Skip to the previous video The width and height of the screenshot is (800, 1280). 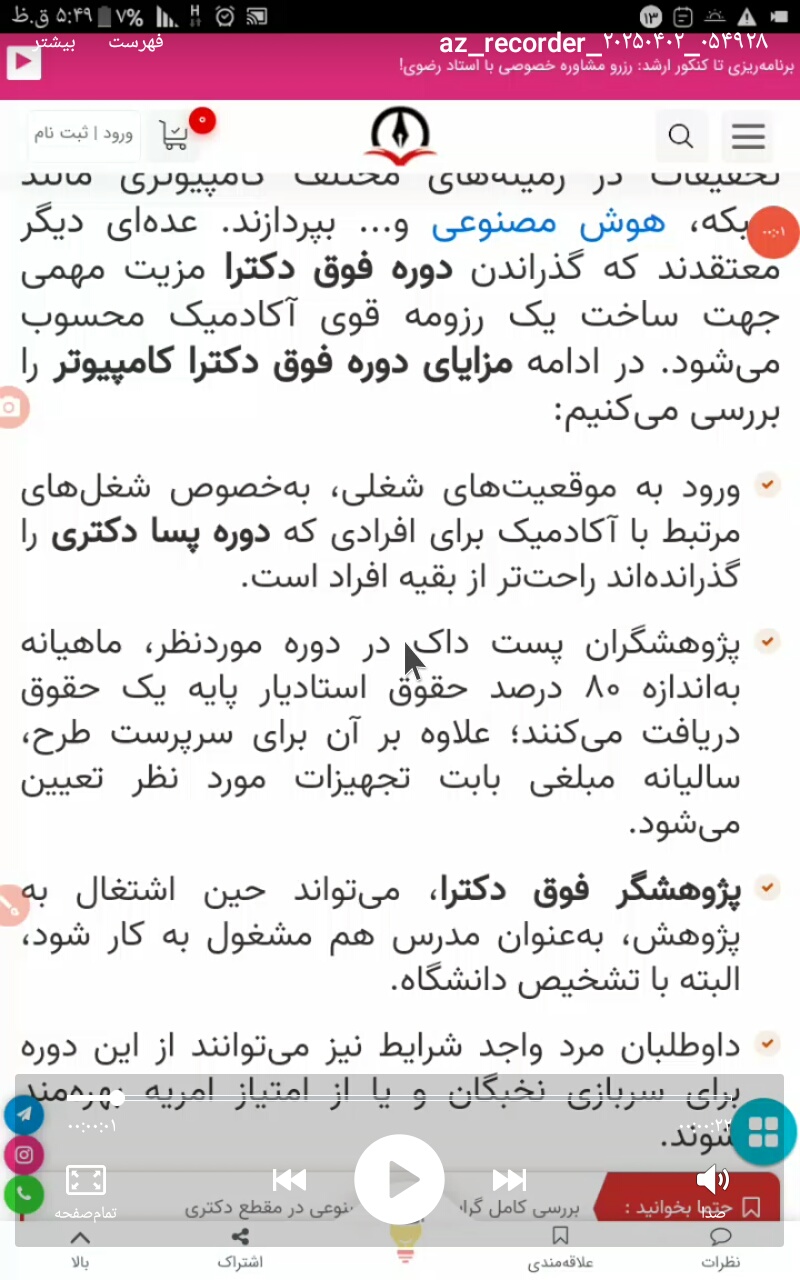289,1180
